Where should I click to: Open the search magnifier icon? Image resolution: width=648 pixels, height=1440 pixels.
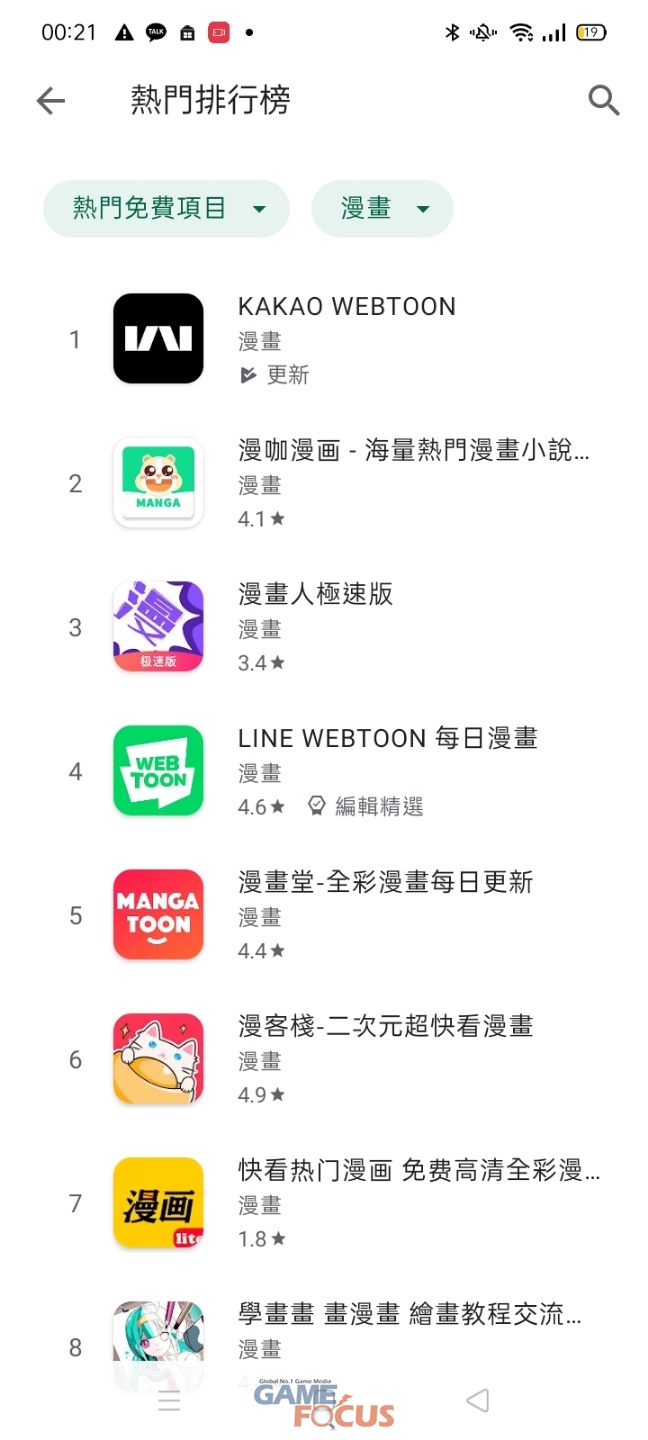coord(603,100)
